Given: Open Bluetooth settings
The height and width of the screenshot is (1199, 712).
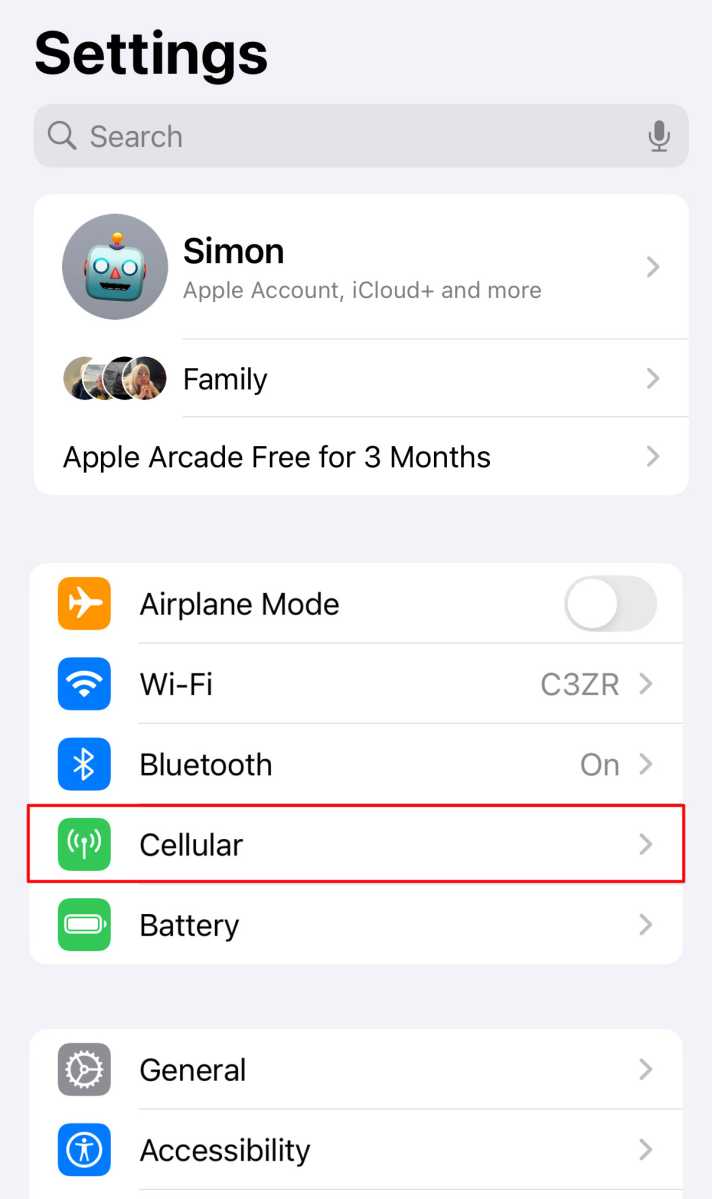Looking at the screenshot, I should pos(360,765).
